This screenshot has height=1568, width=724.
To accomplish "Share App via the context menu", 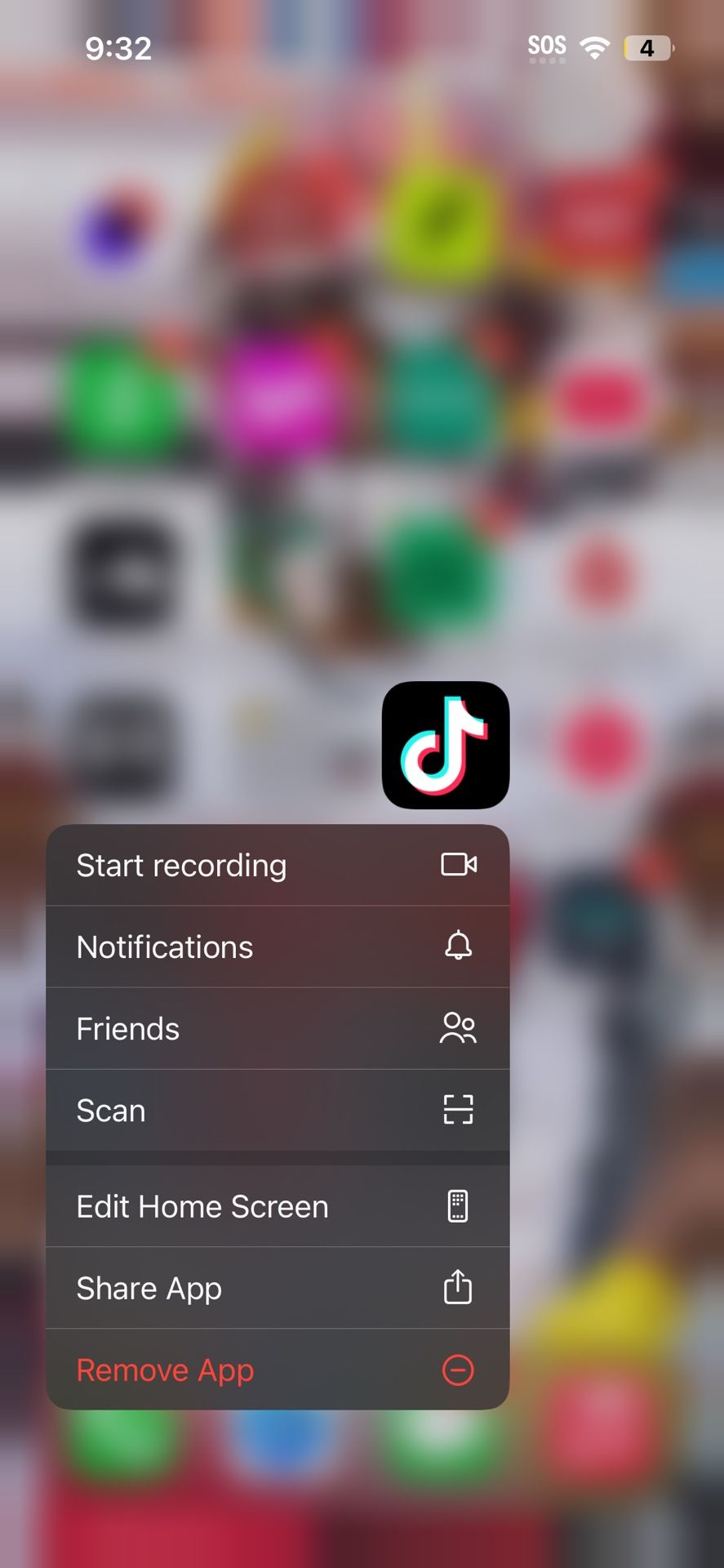I will click(278, 1288).
